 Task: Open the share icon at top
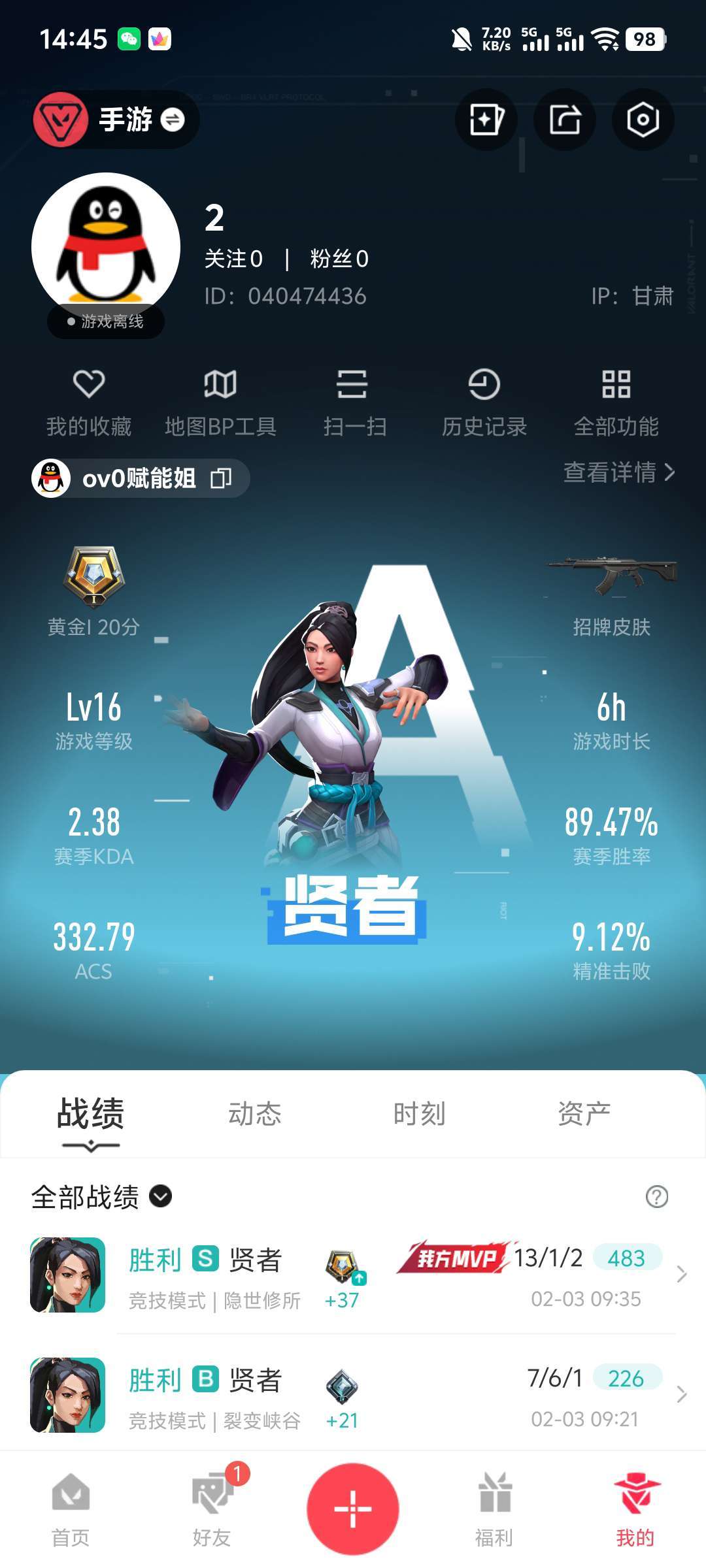click(x=565, y=120)
